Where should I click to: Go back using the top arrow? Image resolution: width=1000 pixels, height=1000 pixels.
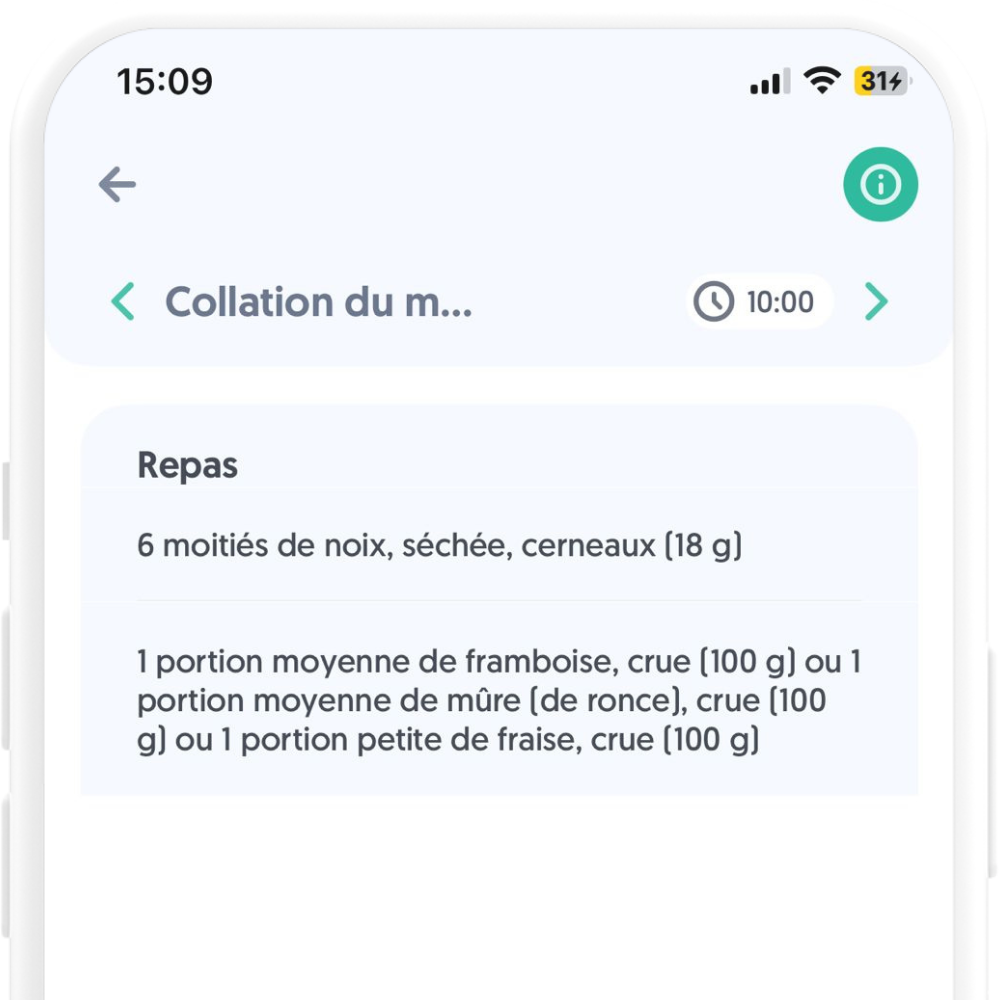pyautogui.click(x=117, y=185)
